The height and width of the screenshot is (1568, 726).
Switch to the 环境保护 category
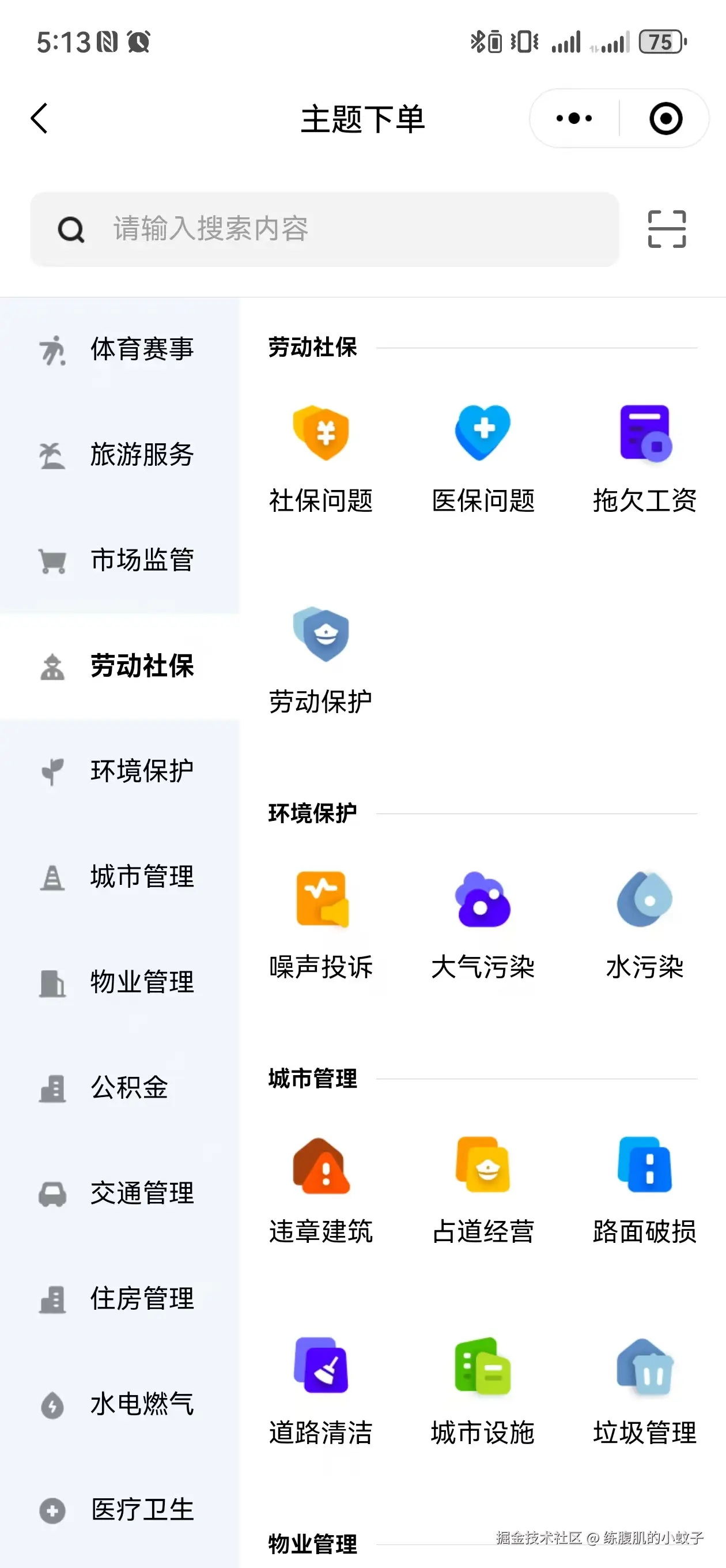120,770
